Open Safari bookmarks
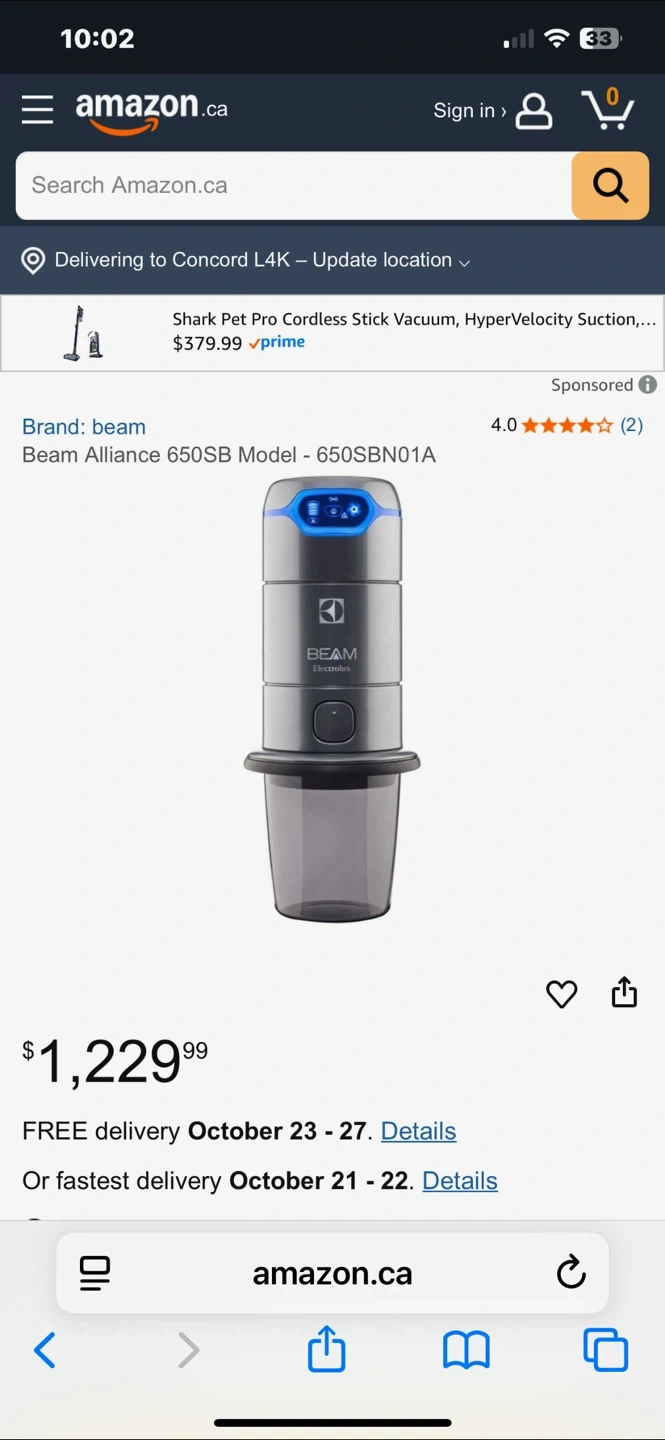Image resolution: width=665 pixels, height=1440 pixels. pos(466,1350)
